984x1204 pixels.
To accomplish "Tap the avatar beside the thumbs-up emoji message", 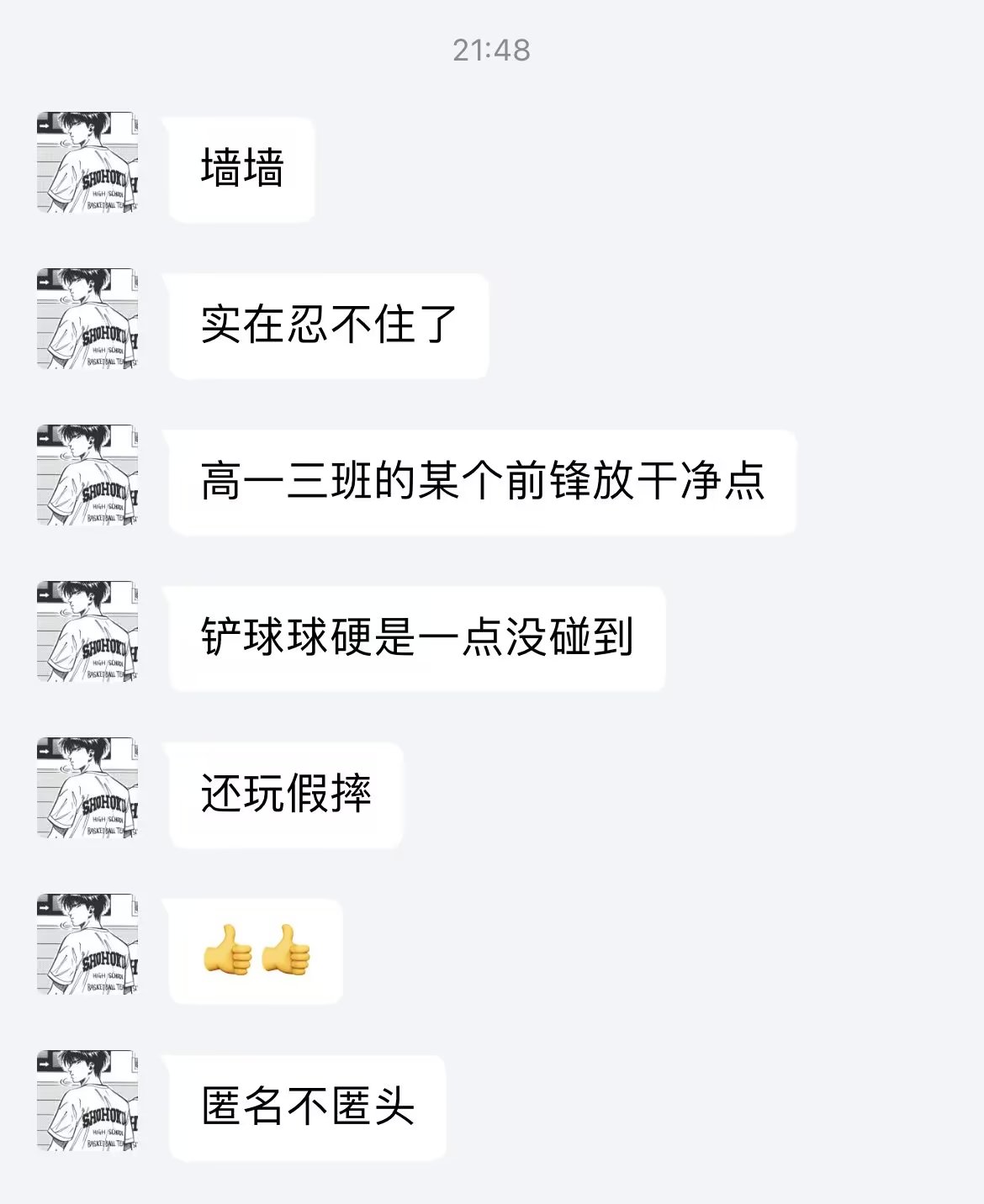I will (87, 944).
